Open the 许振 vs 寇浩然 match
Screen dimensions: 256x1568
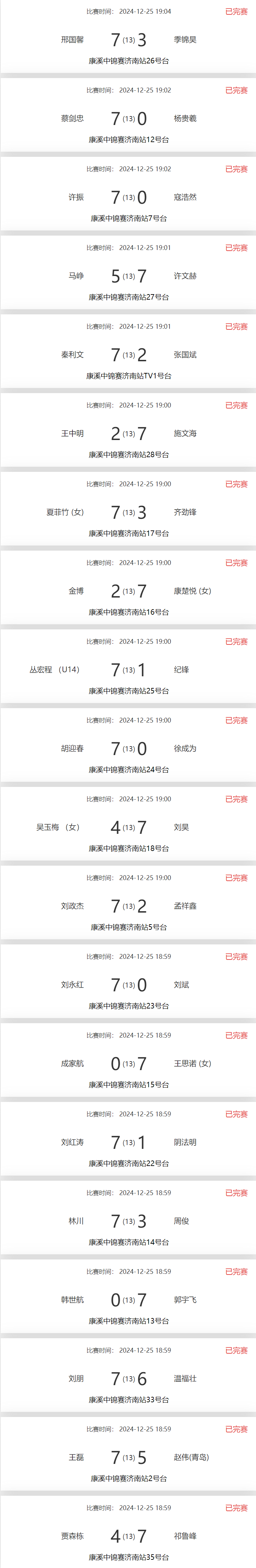click(x=128, y=197)
